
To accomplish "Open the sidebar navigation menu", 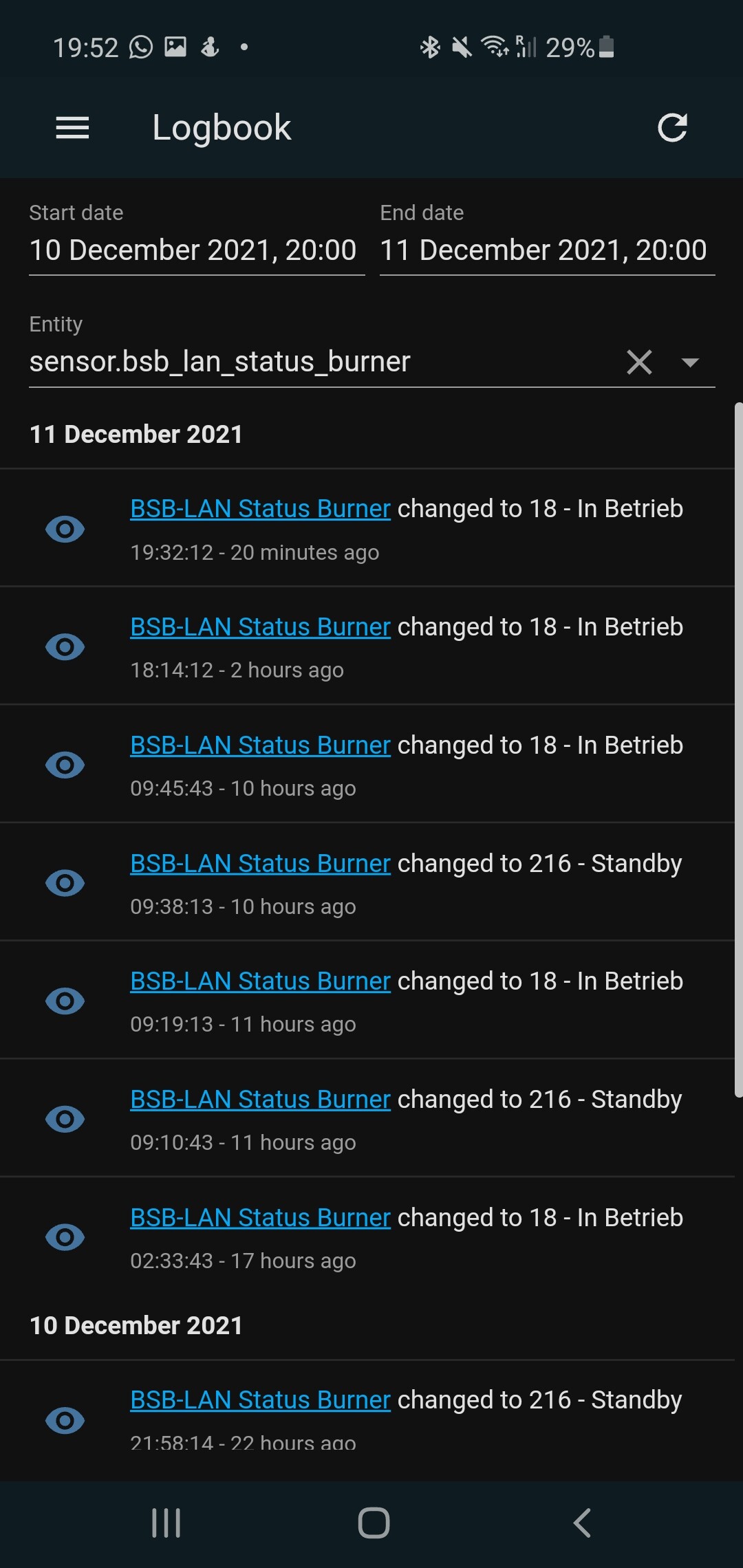I will coord(72,127).
